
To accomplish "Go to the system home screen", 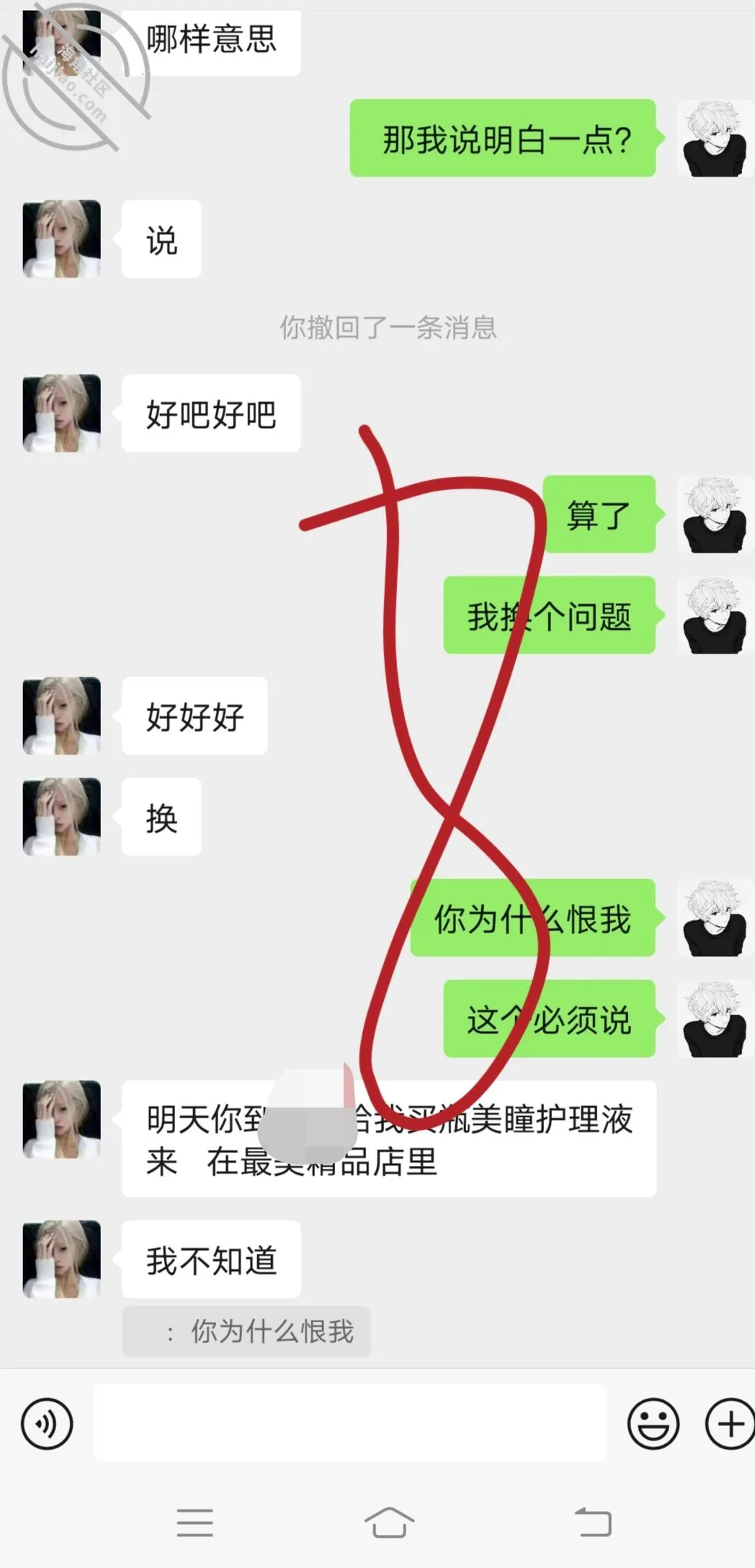I will [x=389, y=1522].
